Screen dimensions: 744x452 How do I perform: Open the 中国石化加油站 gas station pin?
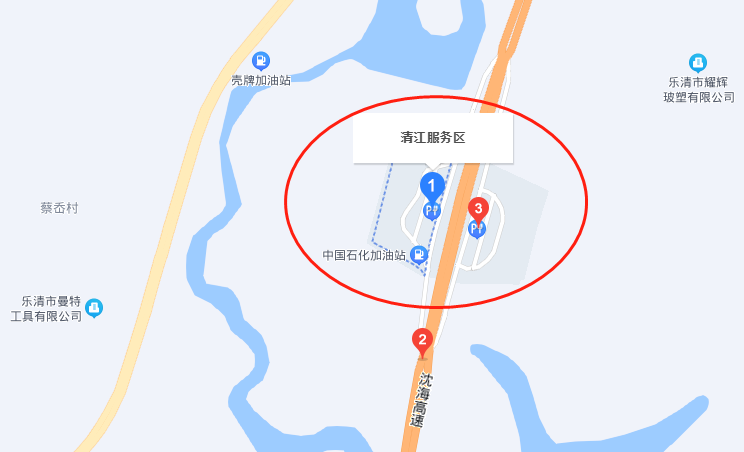pyautogui.click(x=420, y=255)
